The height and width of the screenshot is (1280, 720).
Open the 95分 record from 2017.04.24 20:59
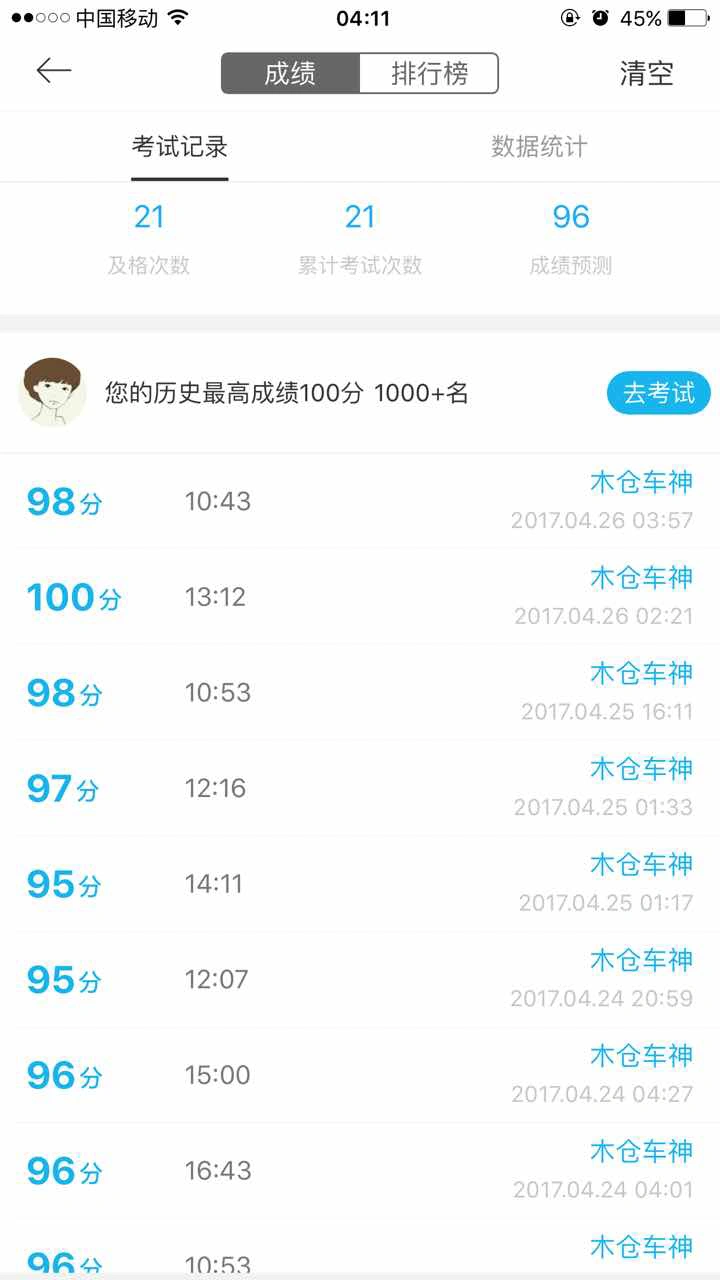[360, 980]
